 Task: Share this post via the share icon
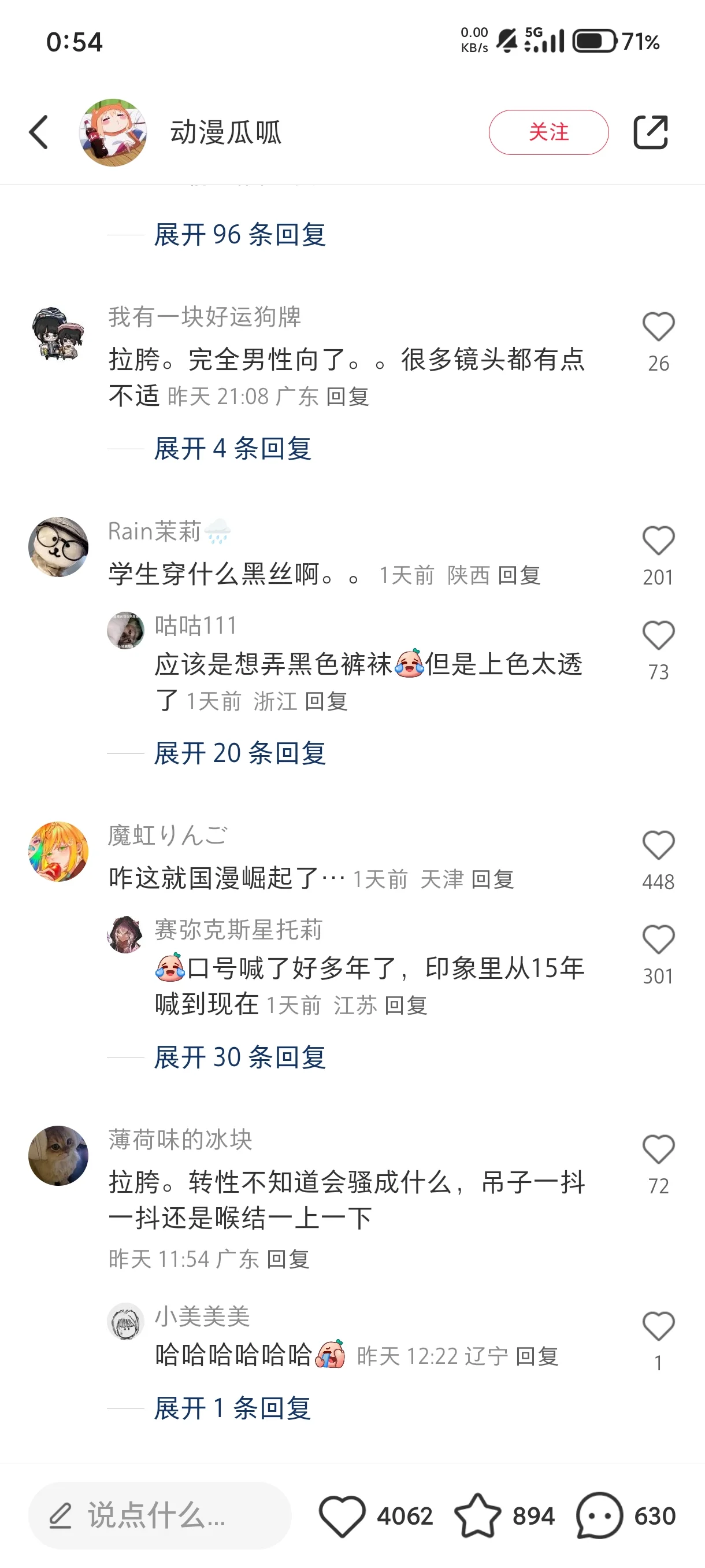click(x=650, y=132)
